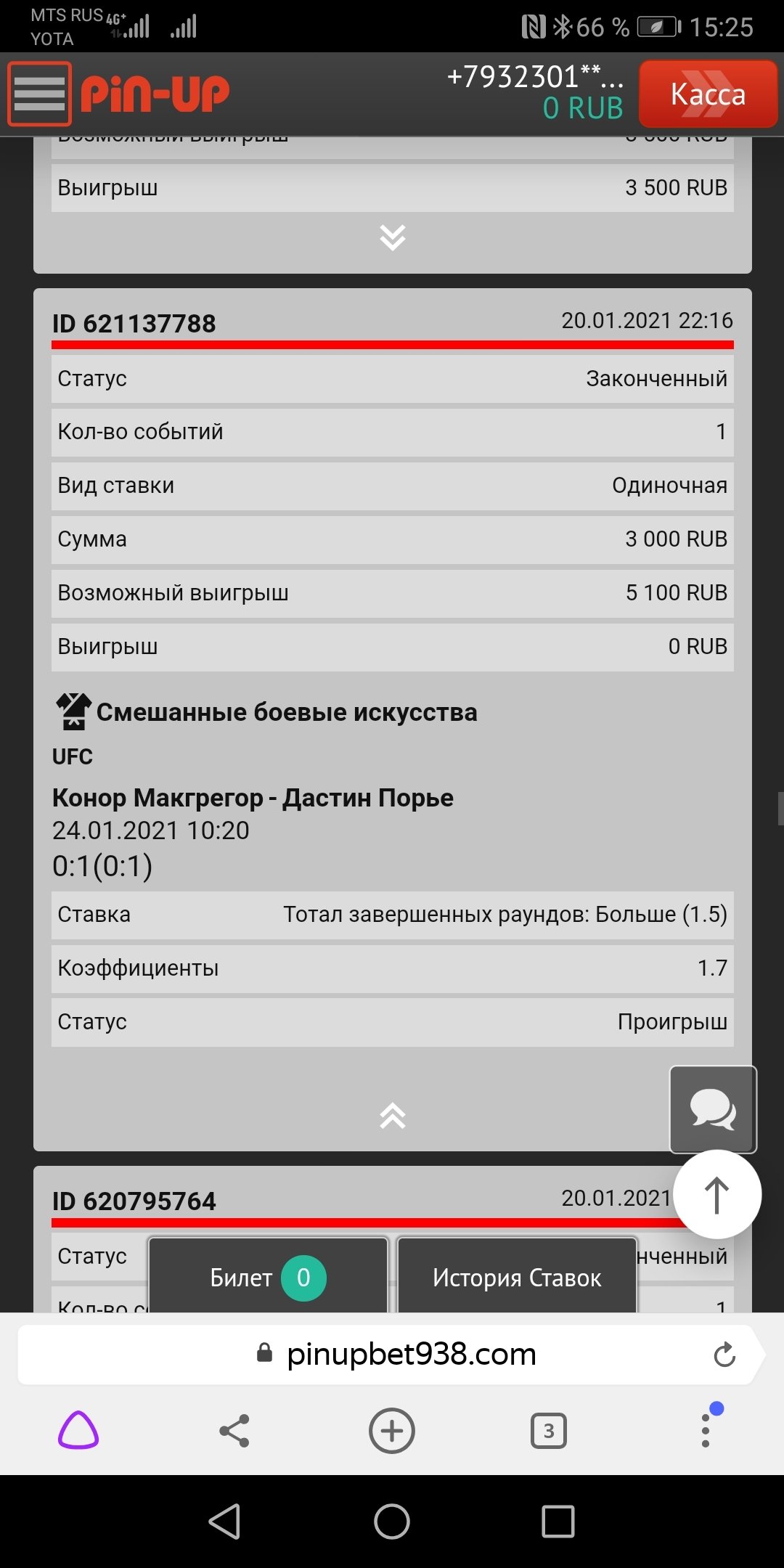Reload the current page
The width and height of the screenshot is (784, 1568).
point(724,1355)
